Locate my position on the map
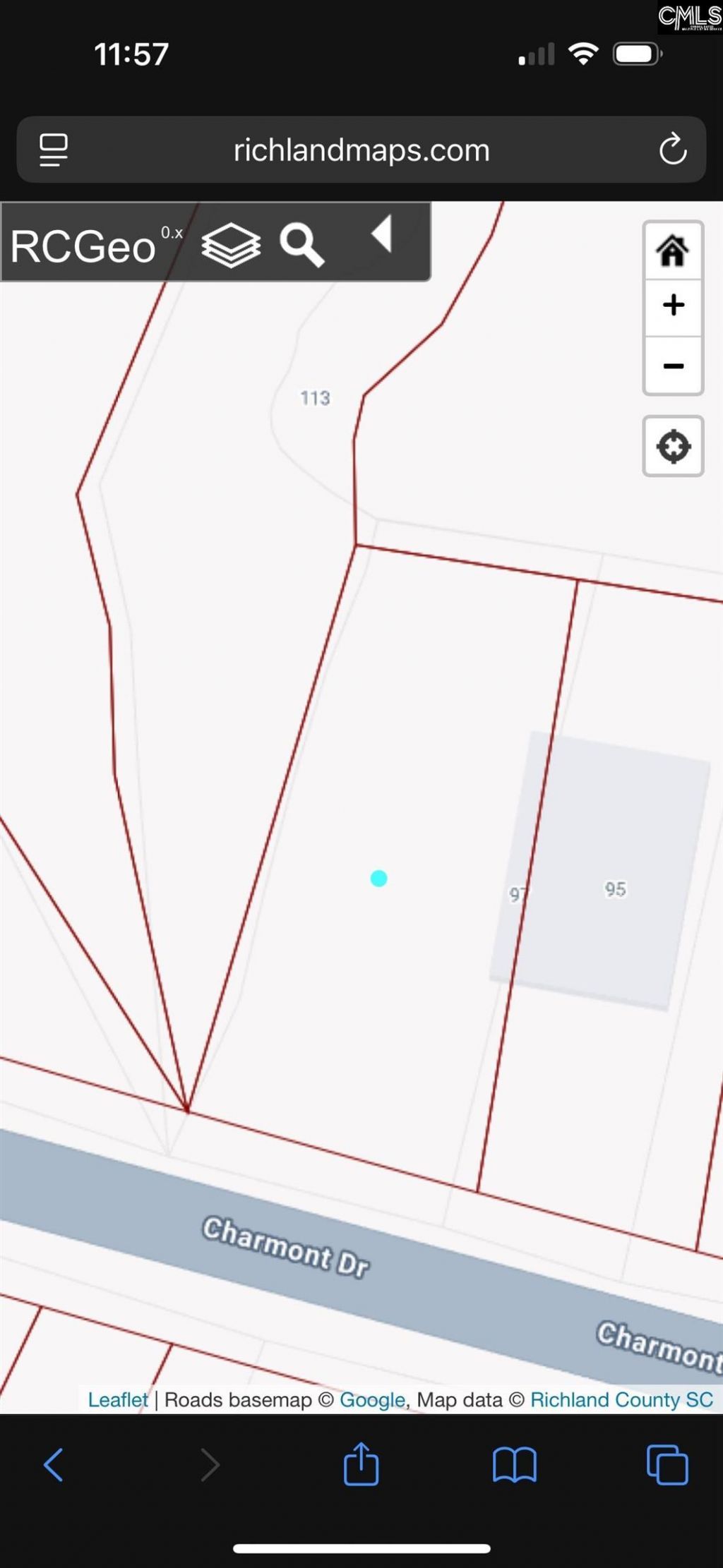Viewport: 723px width, 1568px height. (x=673, y=447)
